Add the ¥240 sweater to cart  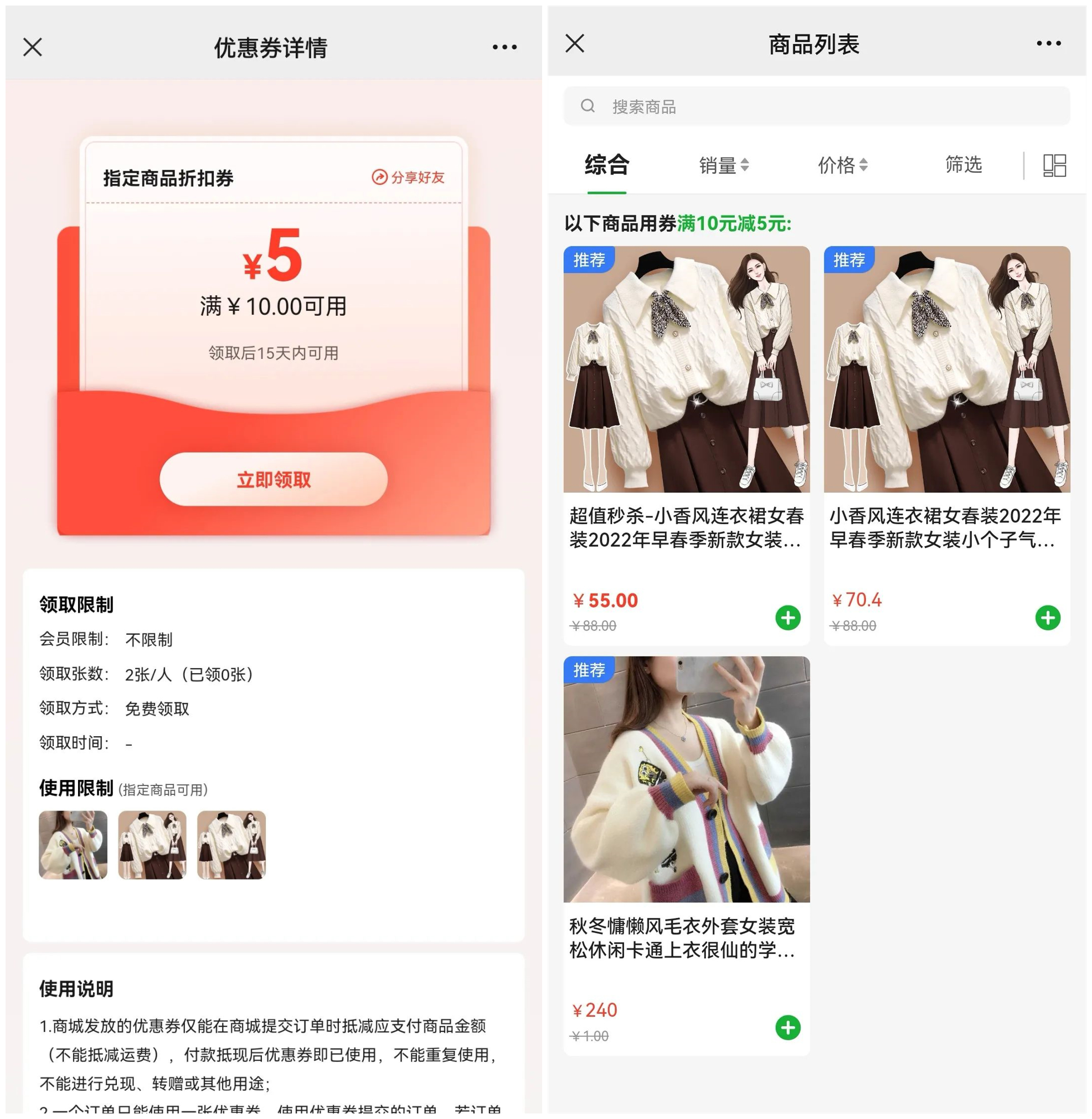(787, 1027)
